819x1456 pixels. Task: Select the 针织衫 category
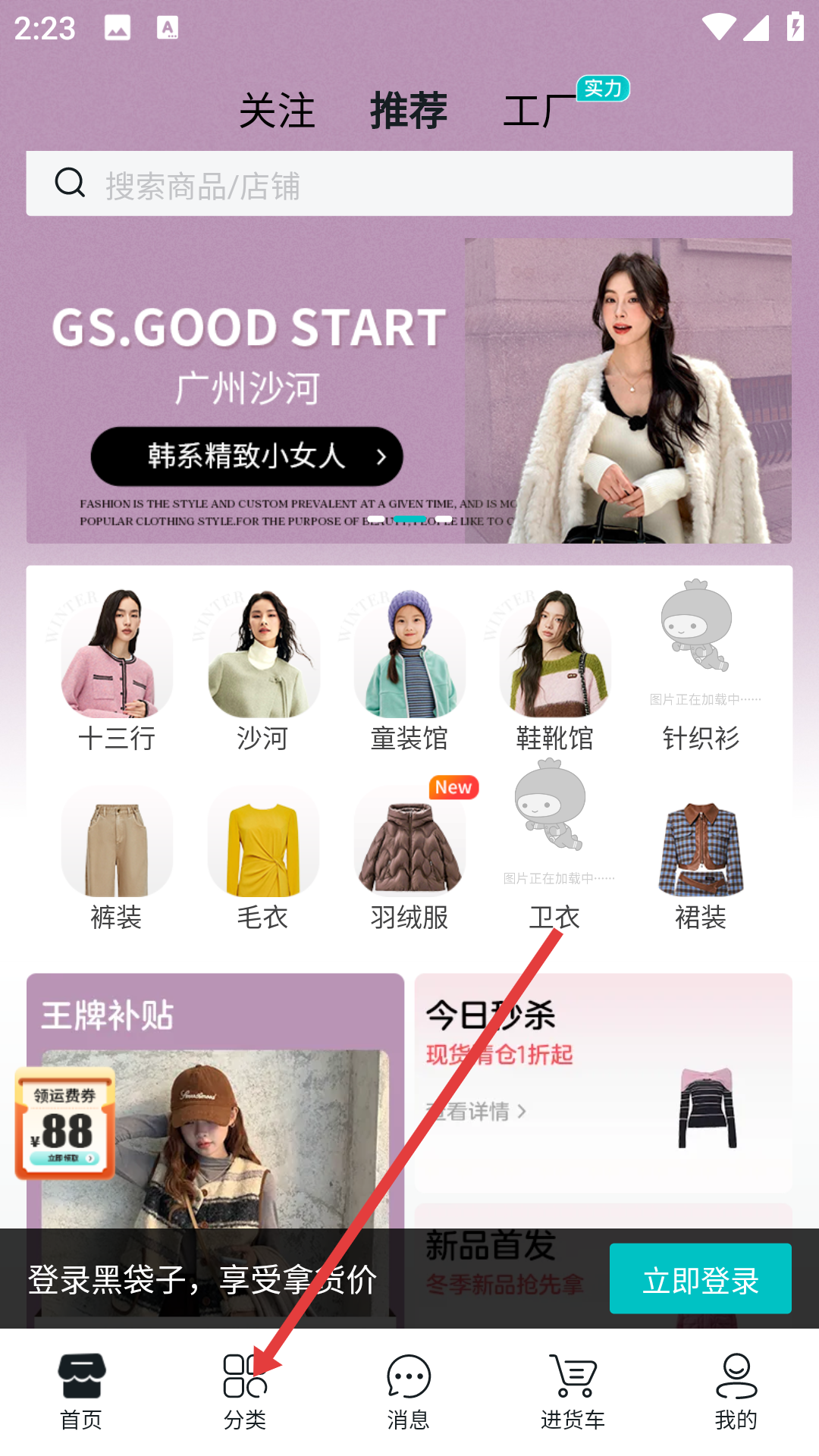point(701,671)
